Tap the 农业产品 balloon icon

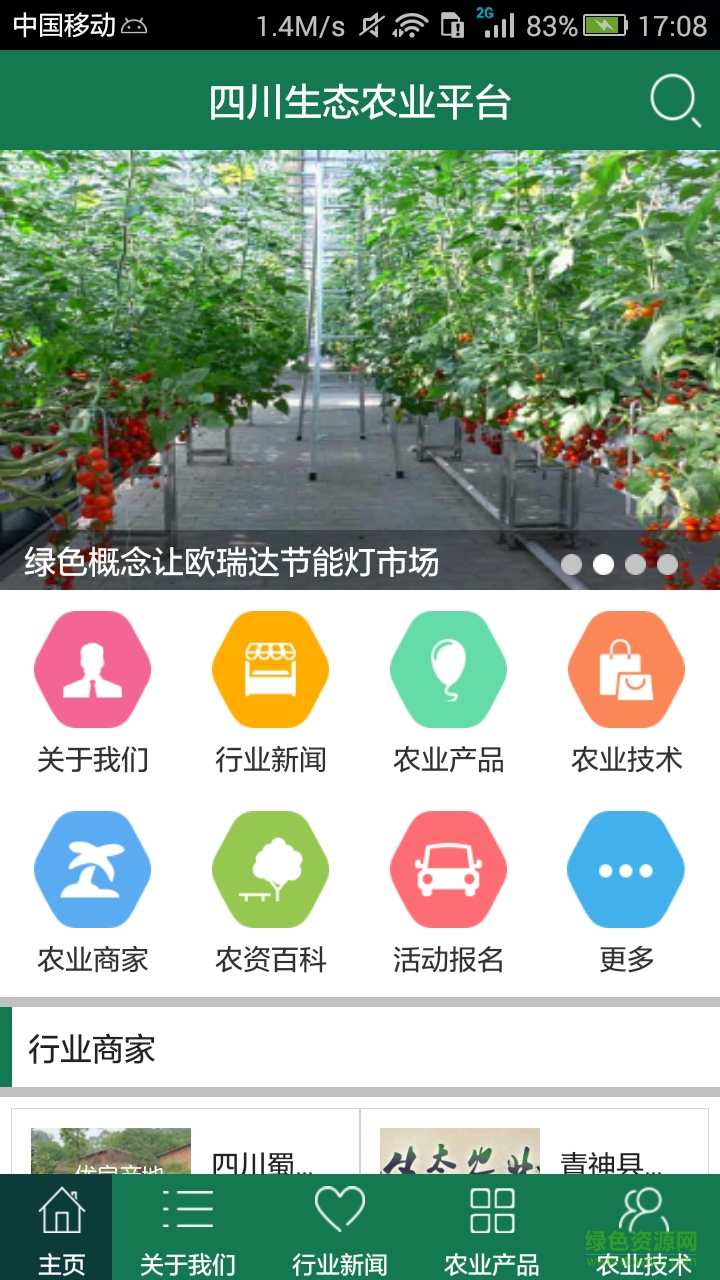coord(448,668)
